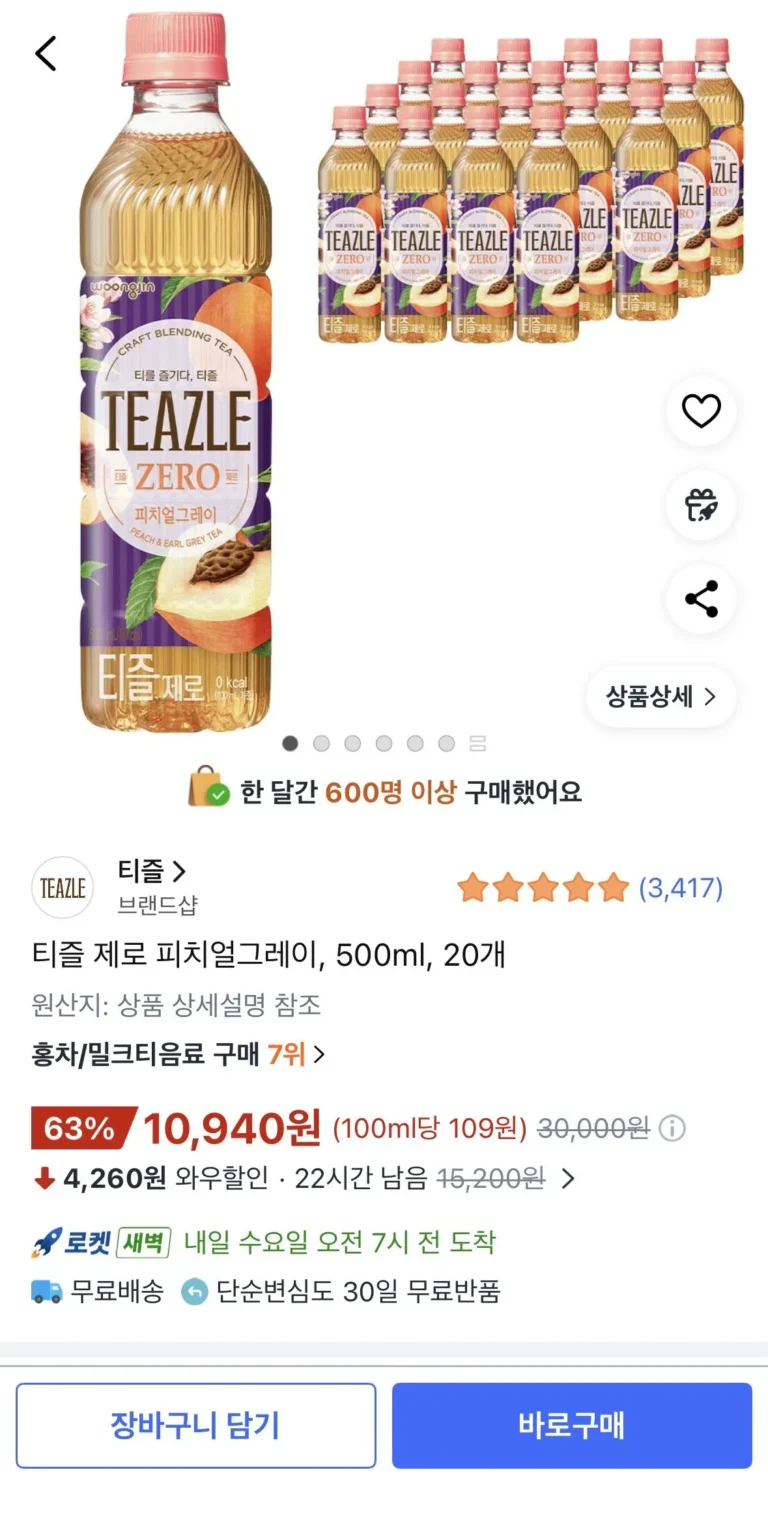The image size is (768, 1515).
Task: Open the gift icon button
Action: tap(701, 505)
